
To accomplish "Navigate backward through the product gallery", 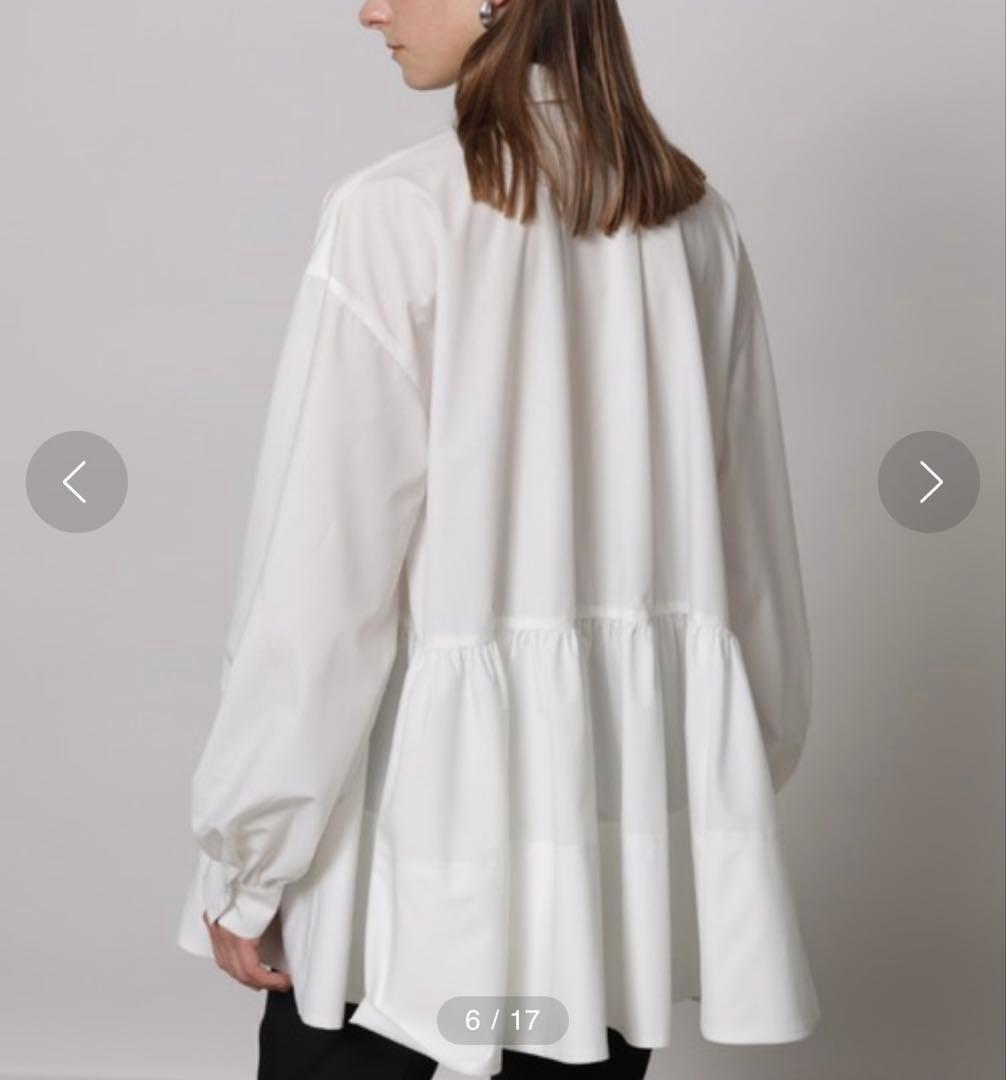I will pyautogui.click(x=77, y=481).
